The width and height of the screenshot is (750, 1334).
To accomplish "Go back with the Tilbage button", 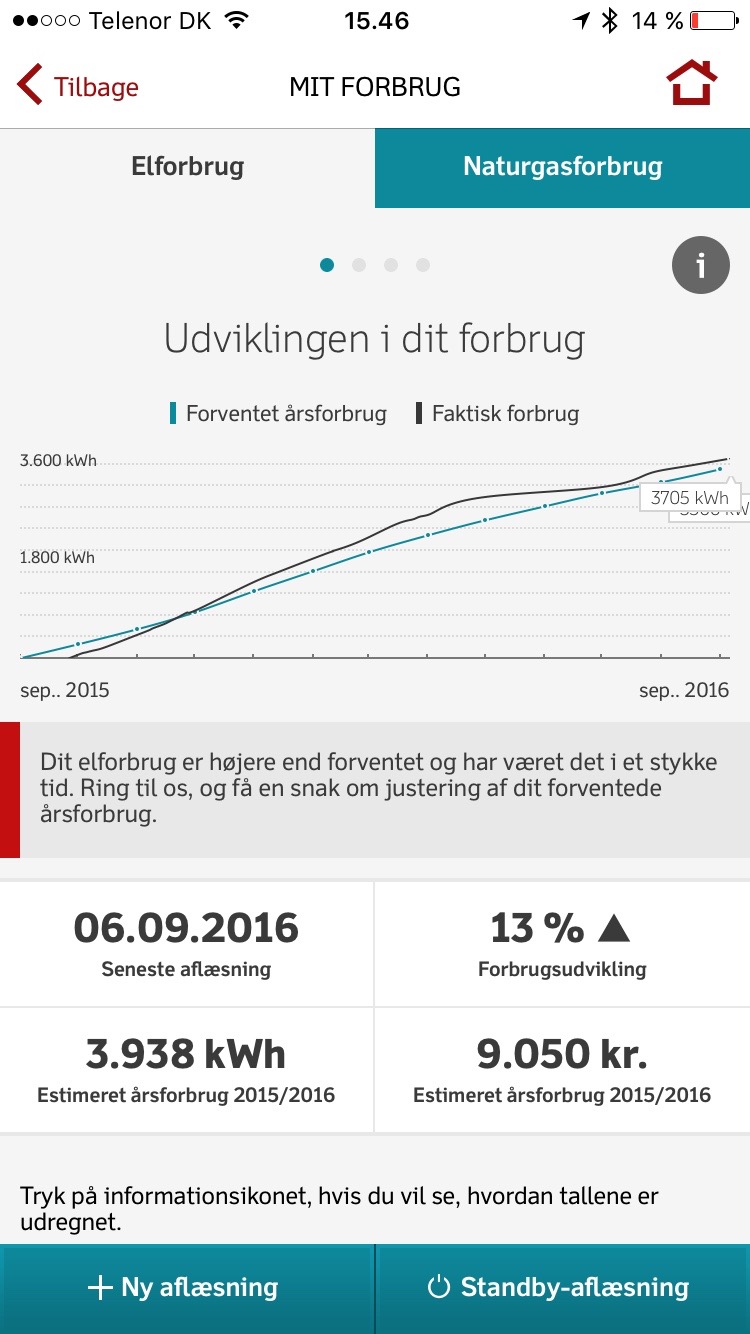I will [x=78, y=87].
